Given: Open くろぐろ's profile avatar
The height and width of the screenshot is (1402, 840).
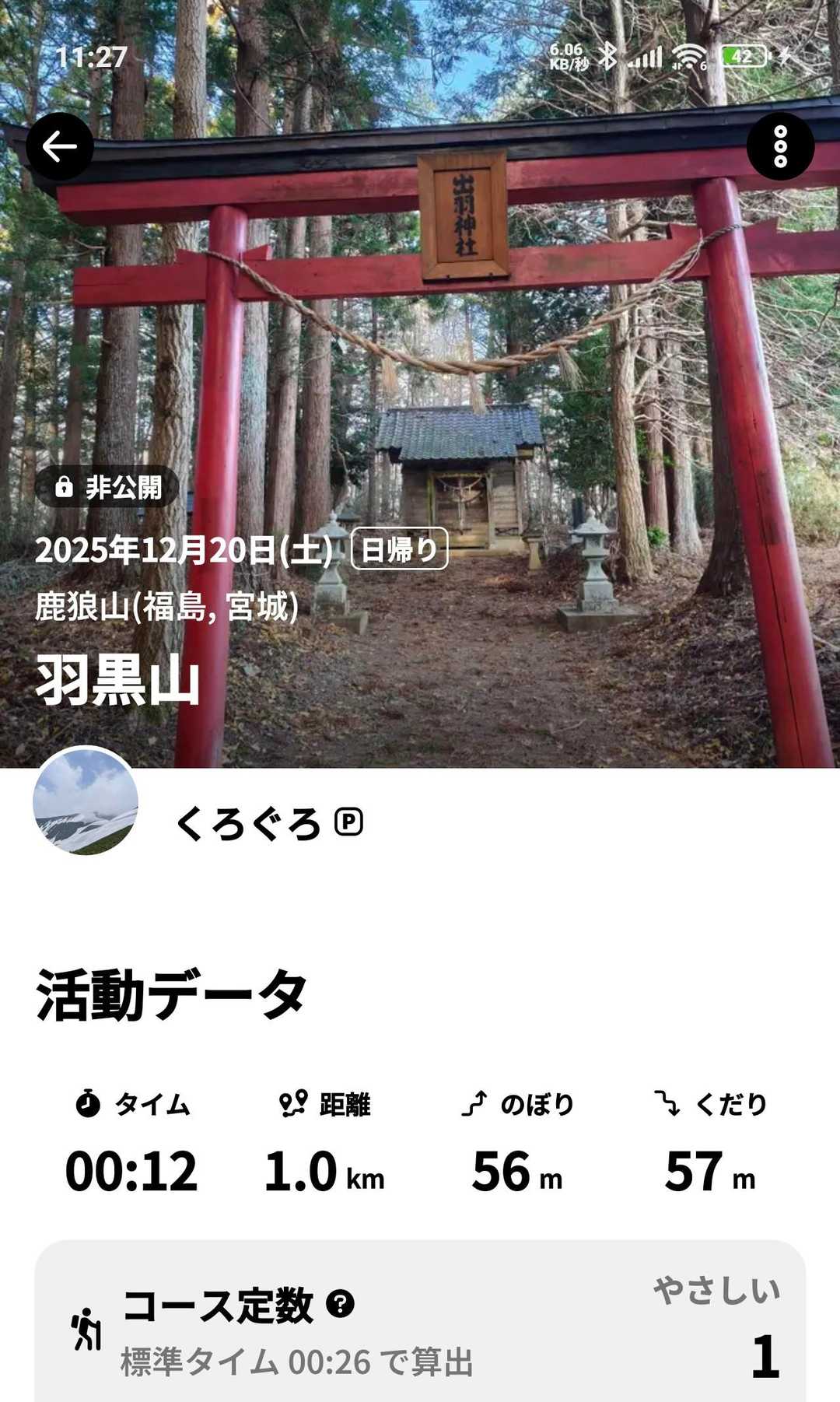Looking at the screenshot, I should (x=86, y=801).
